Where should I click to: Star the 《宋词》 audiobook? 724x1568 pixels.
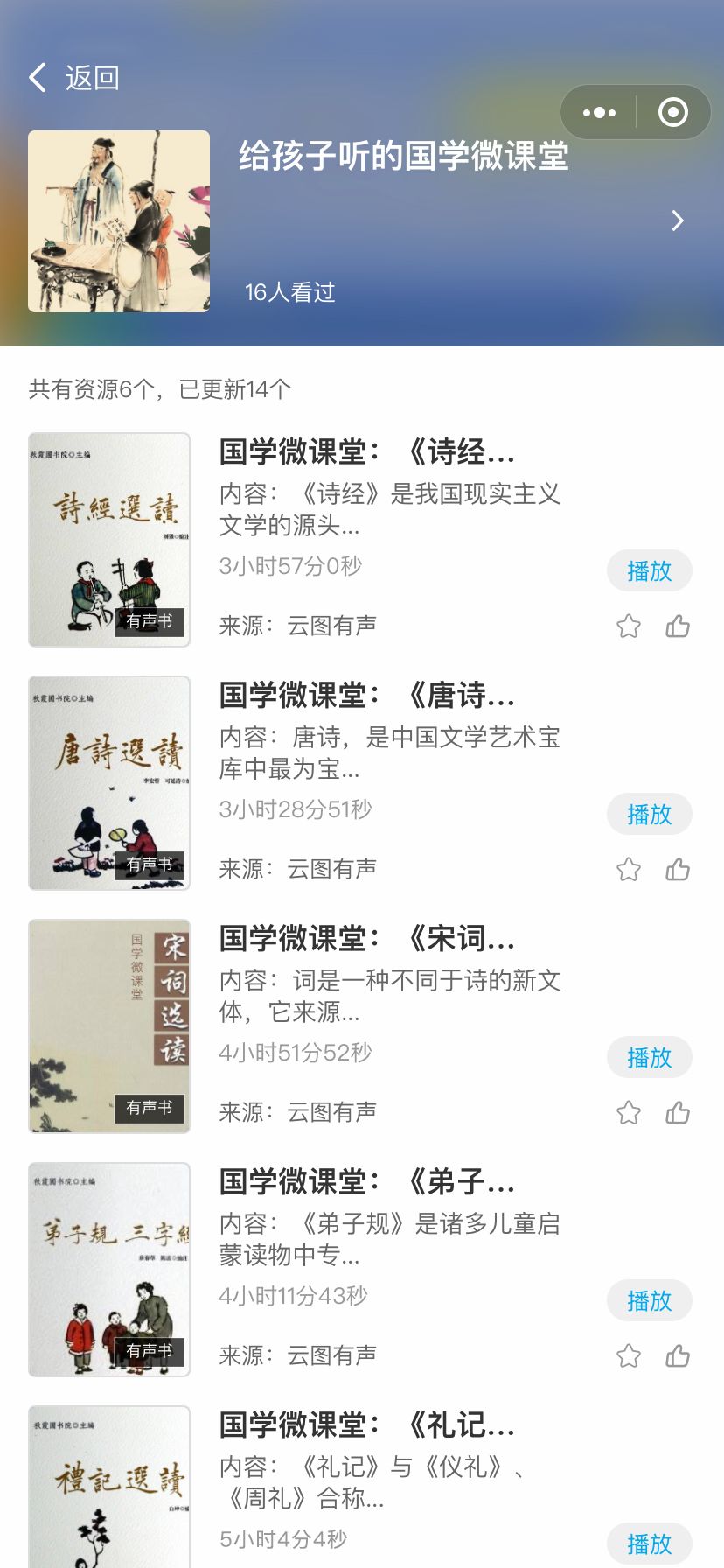click(x=629, y=1113)
